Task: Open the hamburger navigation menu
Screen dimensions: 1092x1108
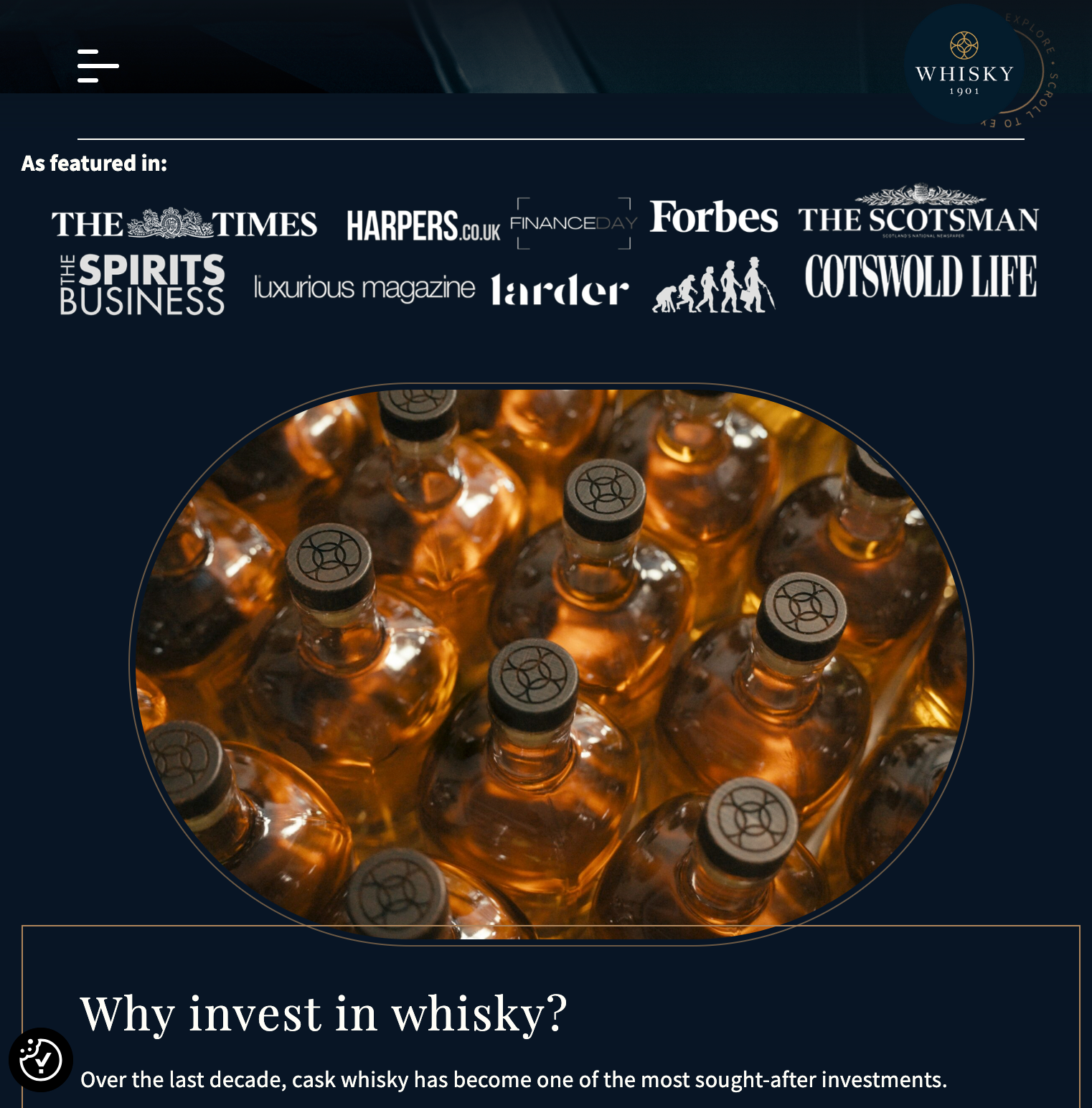Action: coord(98,66)
